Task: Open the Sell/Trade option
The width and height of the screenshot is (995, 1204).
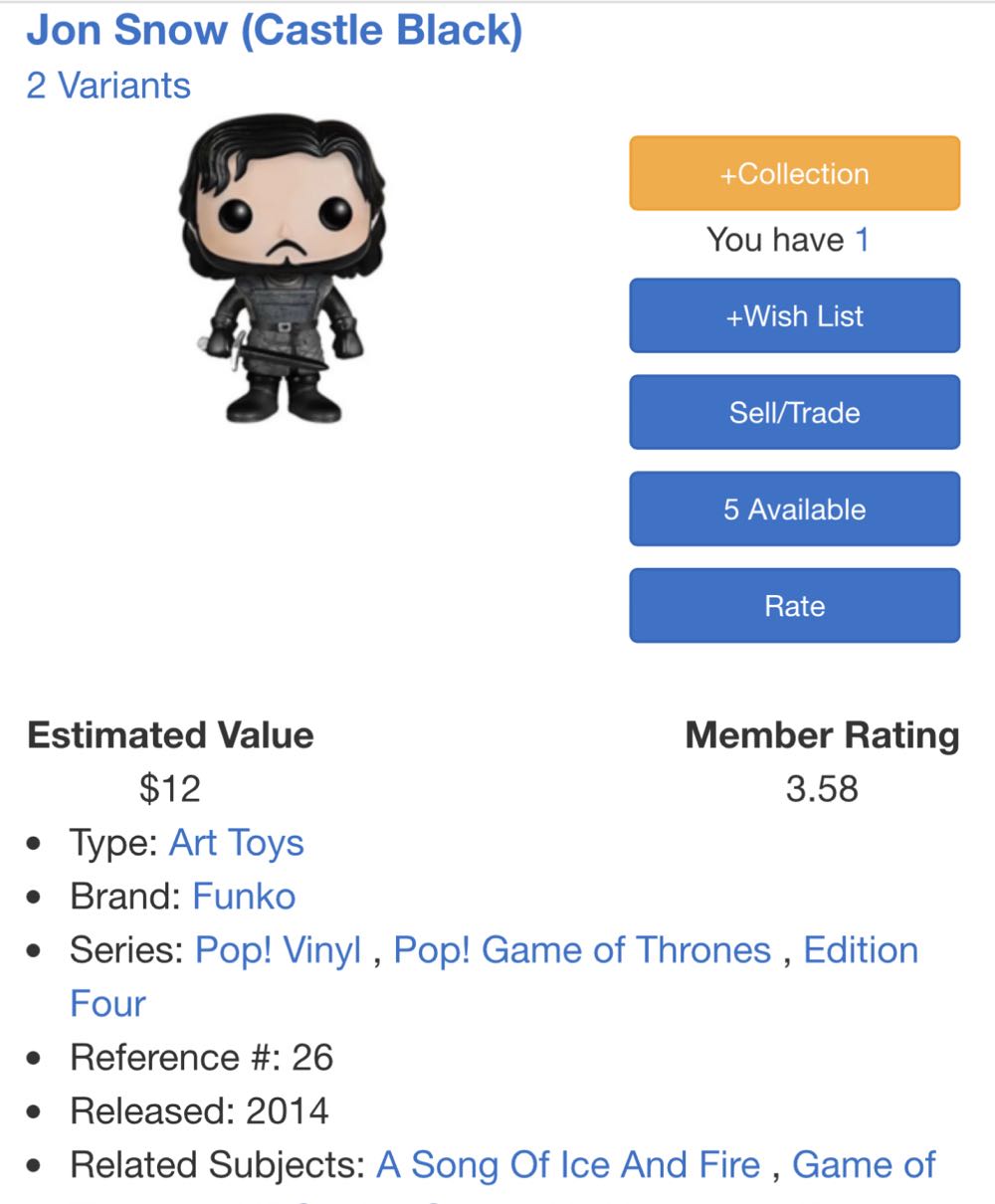Action: (x=794, y=412)
